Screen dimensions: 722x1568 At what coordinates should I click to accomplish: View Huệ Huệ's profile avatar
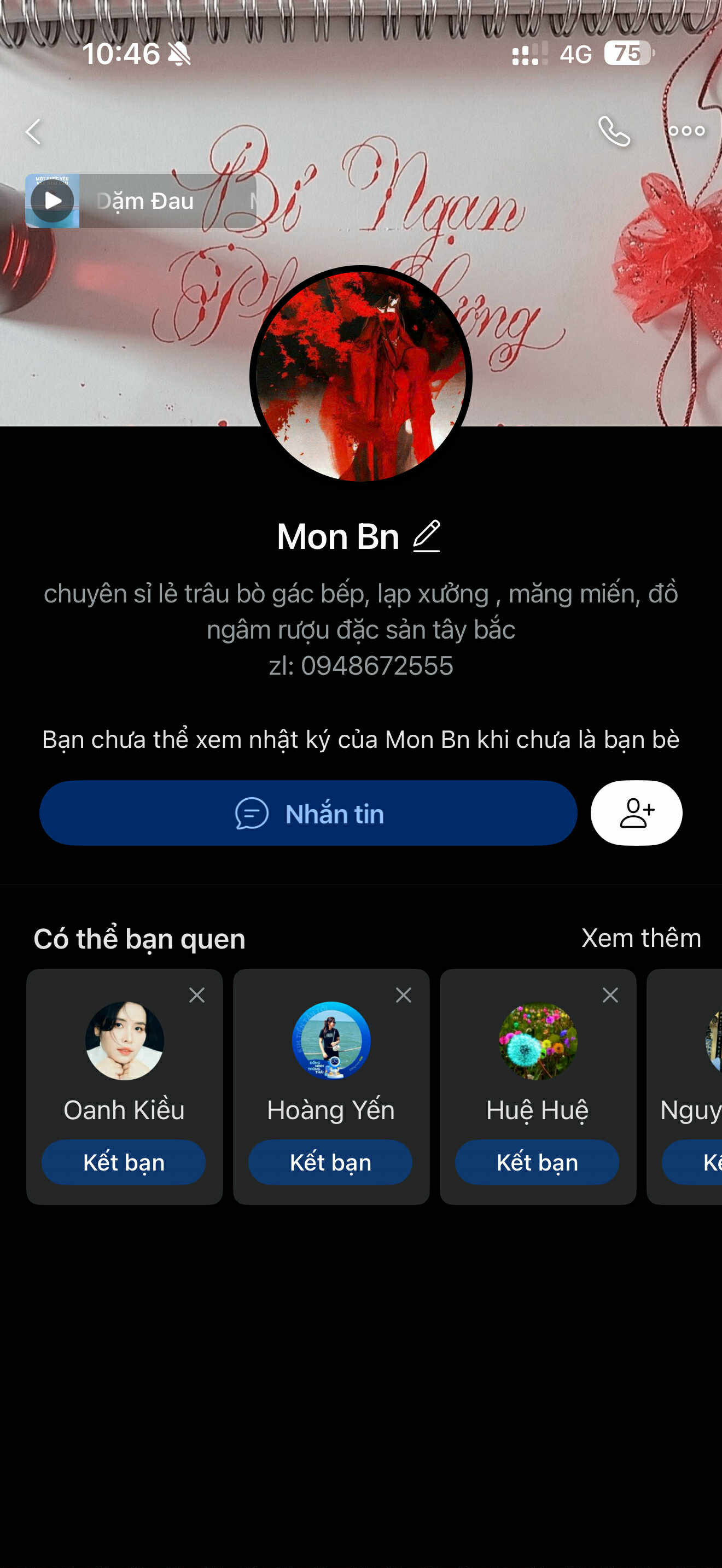(x=538, y=1041)
